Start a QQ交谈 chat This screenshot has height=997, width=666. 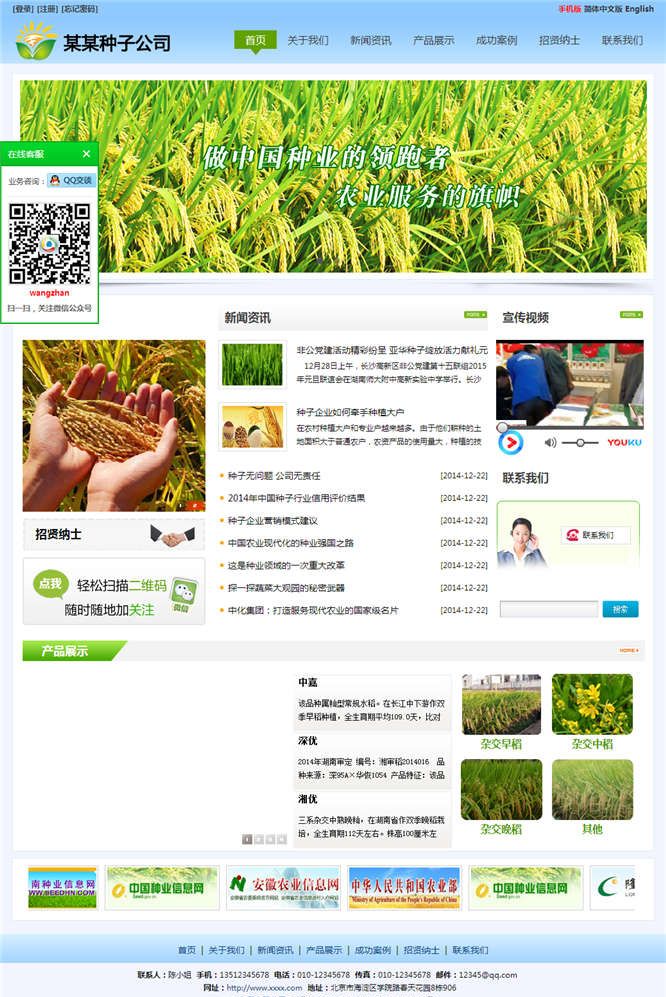71,181
